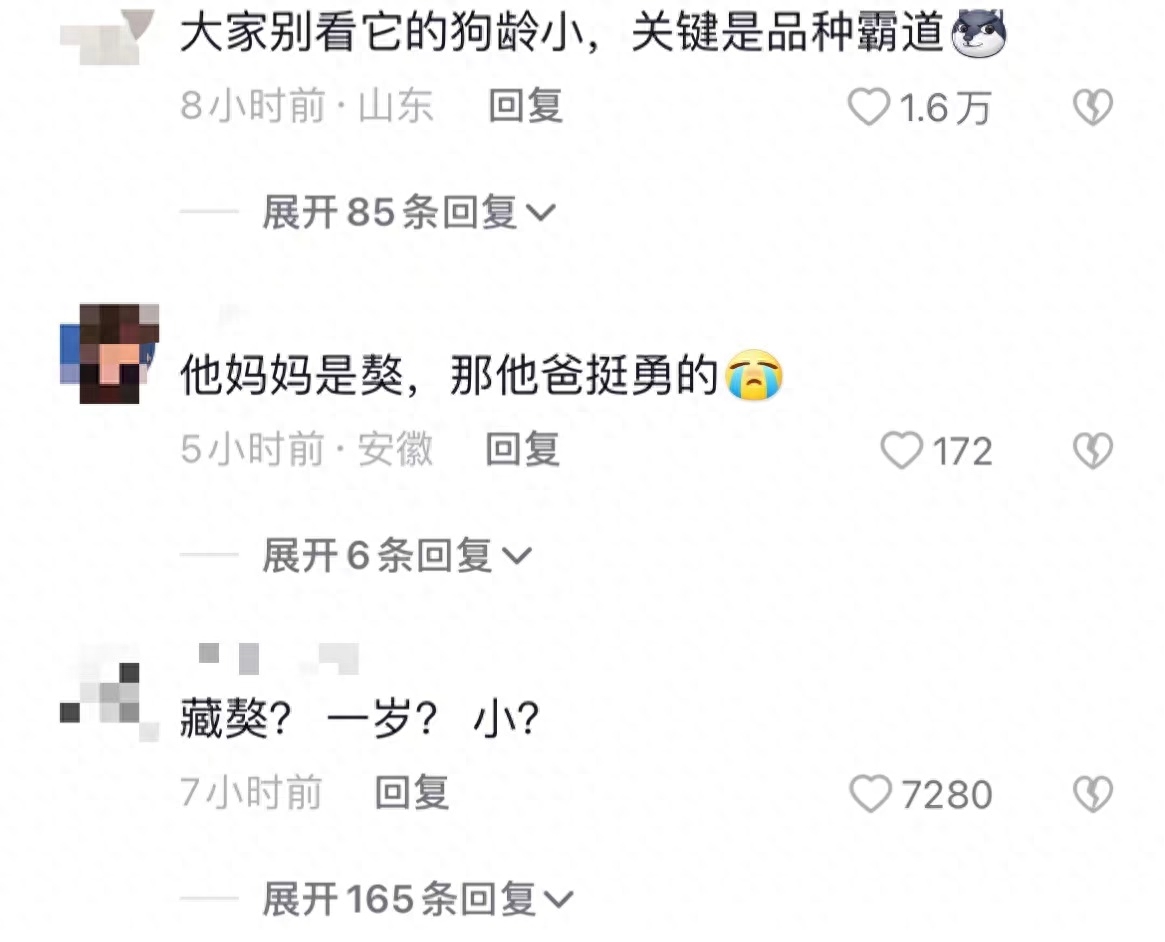The image size is (1165, 942).
Task: Like the comment 他妈妈是獒
Action: point(901,451)
